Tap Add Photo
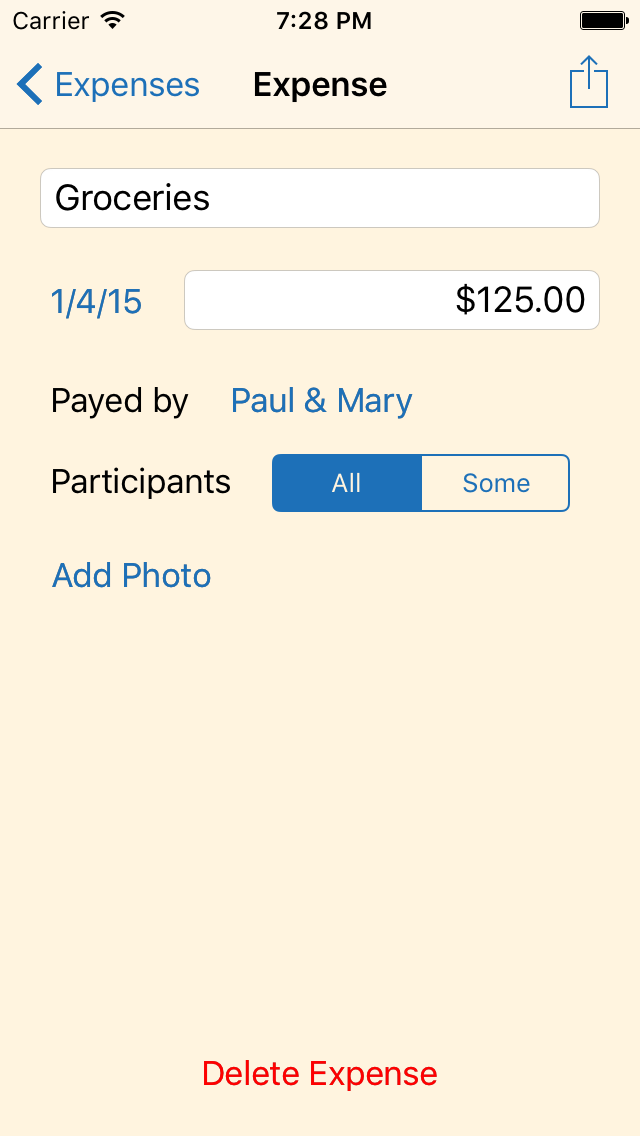The height and width of the screenshot is (1136, 640). (132, 575)
